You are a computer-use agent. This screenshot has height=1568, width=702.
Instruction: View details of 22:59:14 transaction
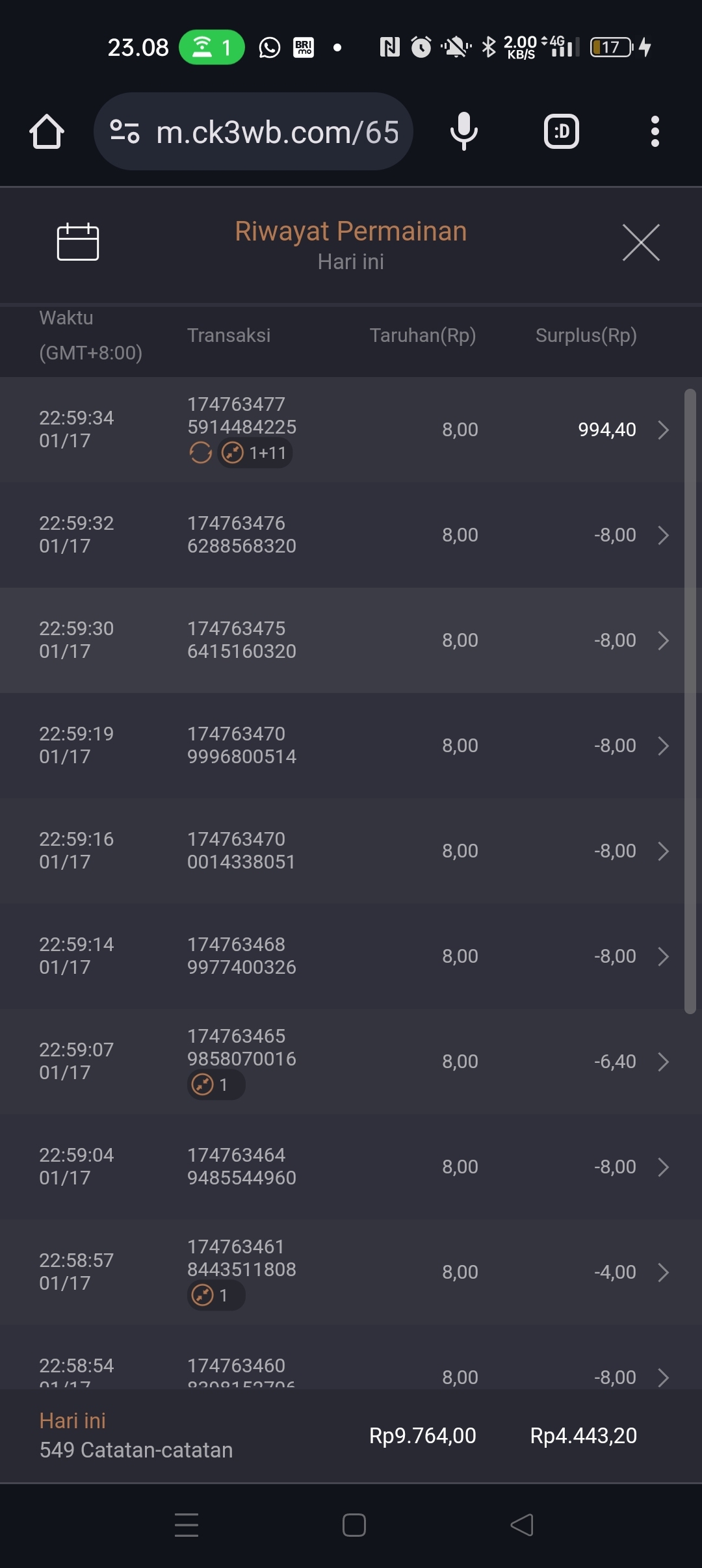(x=662, y=956)
